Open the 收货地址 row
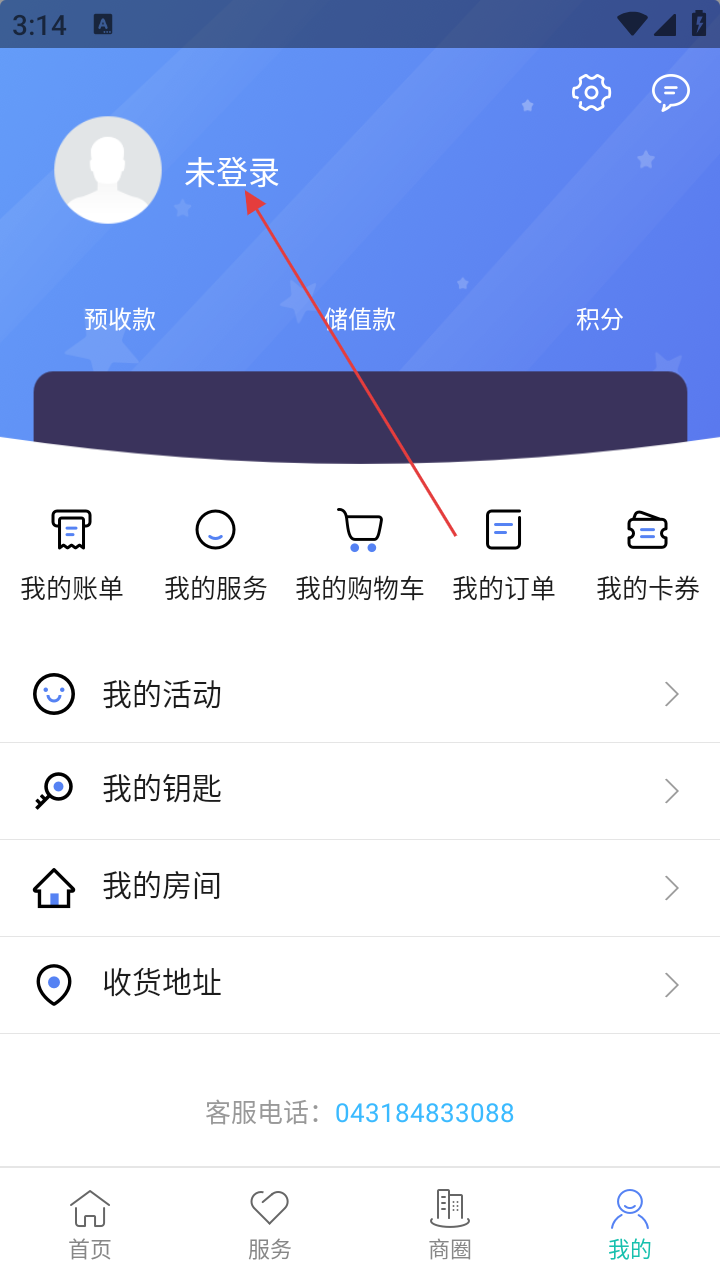 click(x=360, y=985)
